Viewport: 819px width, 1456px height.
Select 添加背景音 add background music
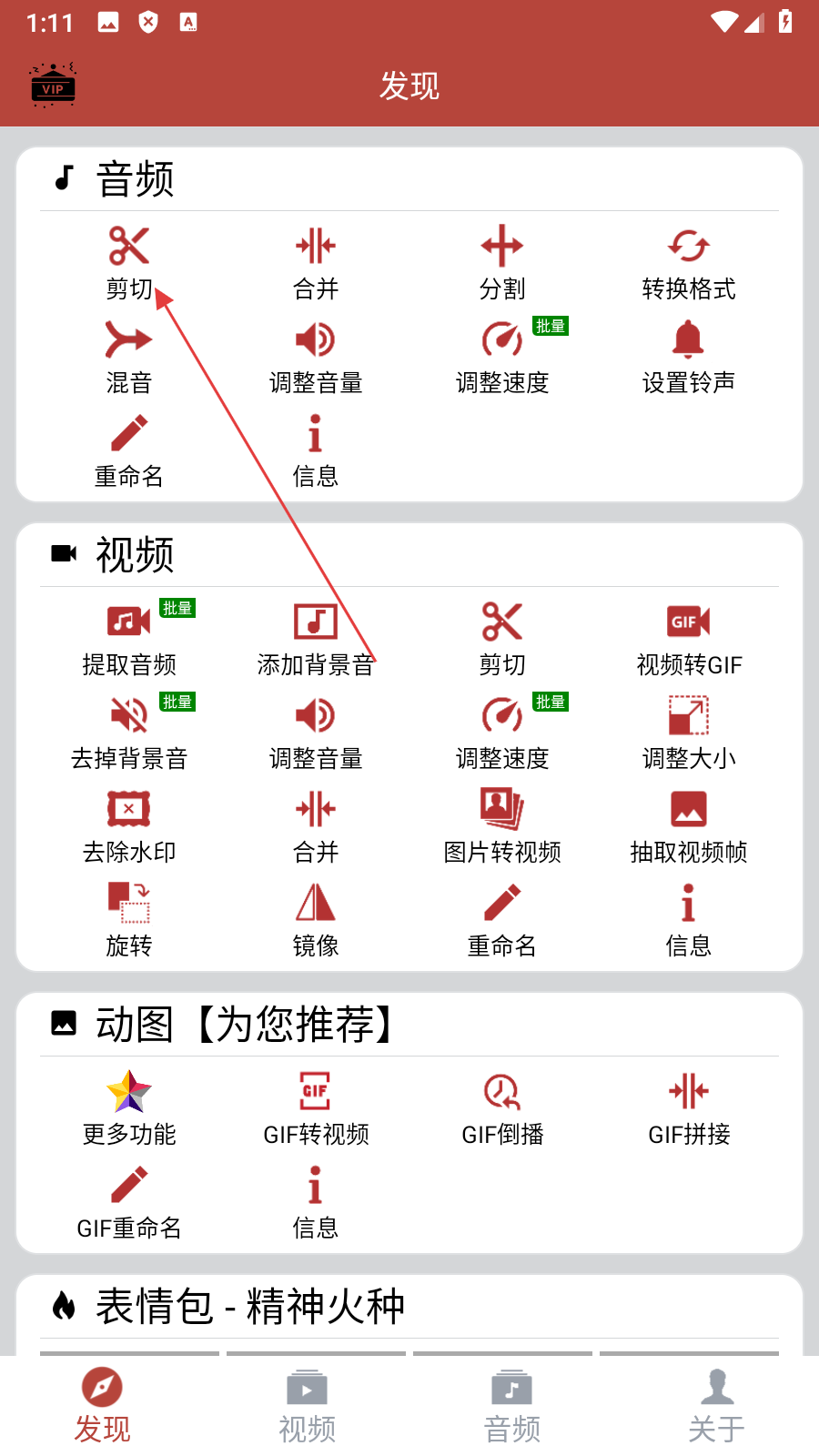pos(316,638)
